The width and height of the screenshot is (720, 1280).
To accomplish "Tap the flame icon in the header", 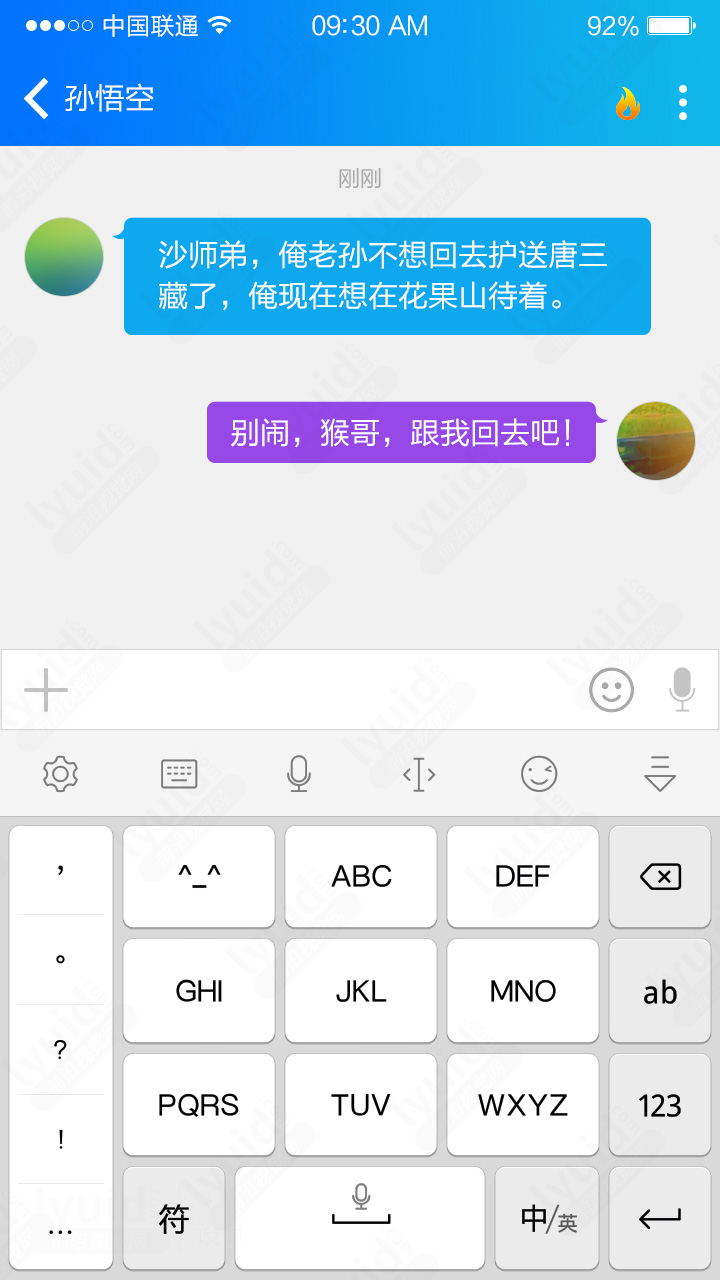I will [x=627, y=103].
